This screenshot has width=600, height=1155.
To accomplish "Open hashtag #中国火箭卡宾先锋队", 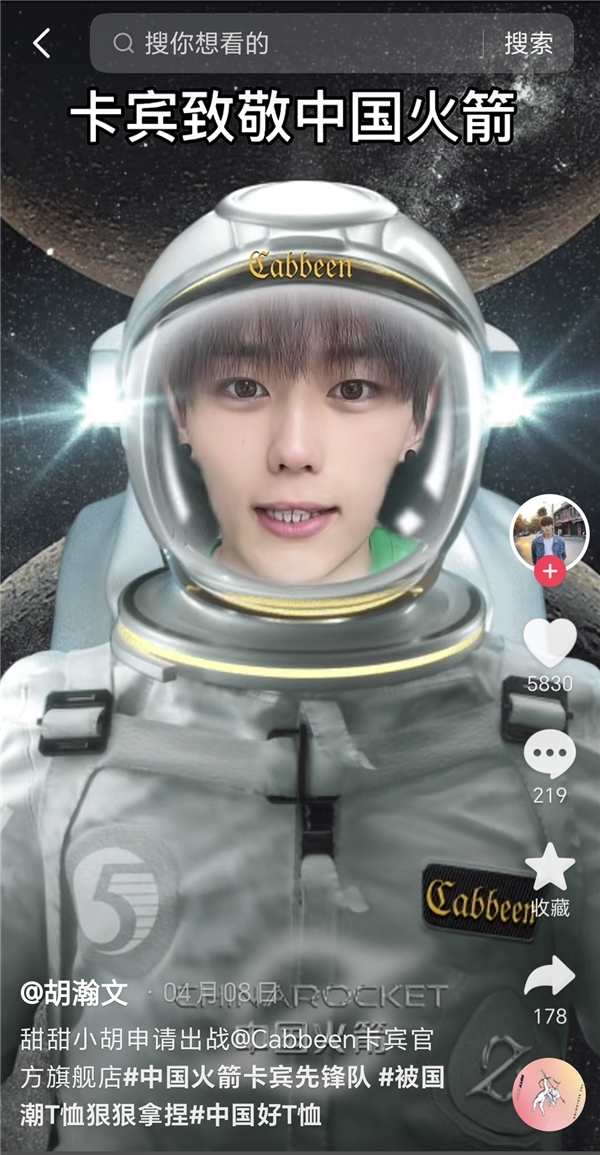I will click(255, 1079).
